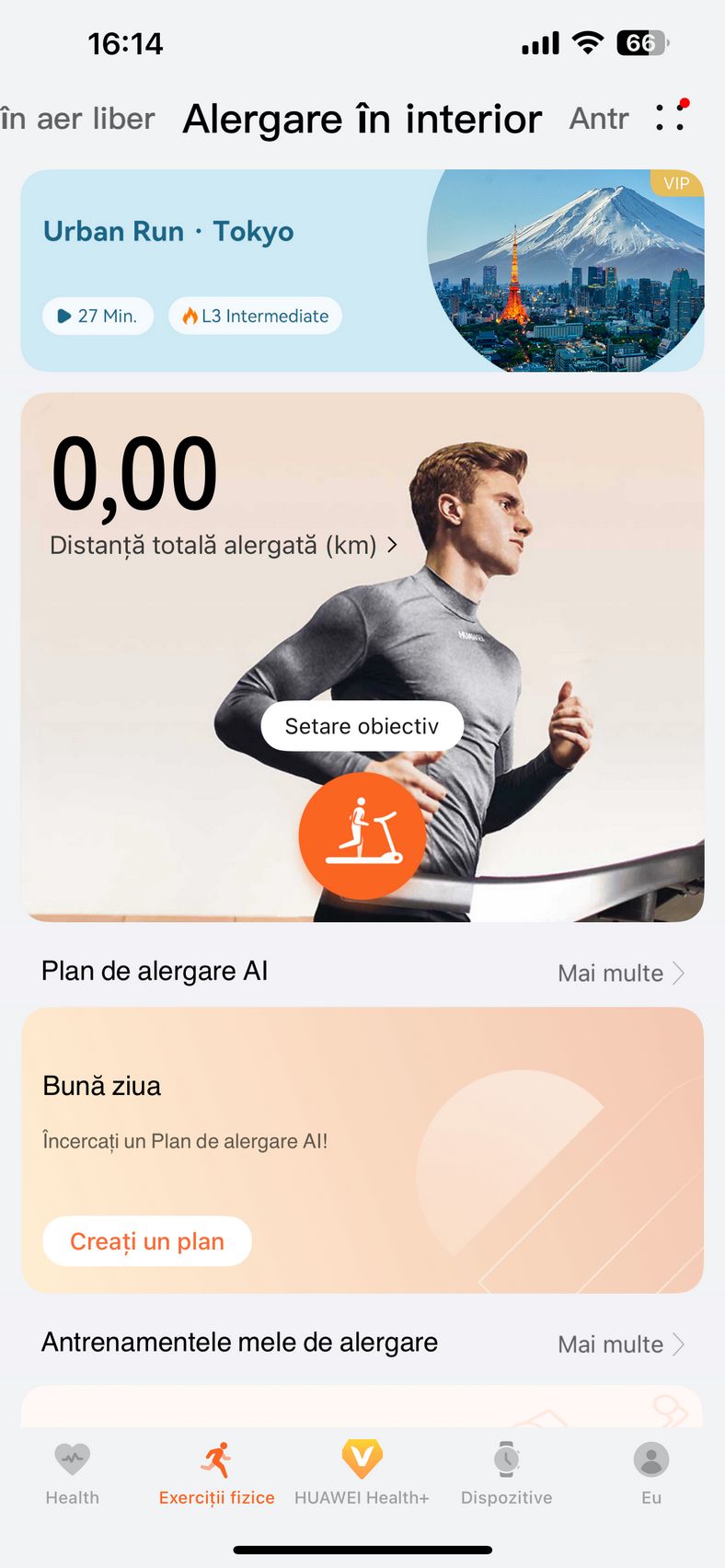Open the four-dot overflow menu
725x1568 pixels.
(x=671, y=117)
